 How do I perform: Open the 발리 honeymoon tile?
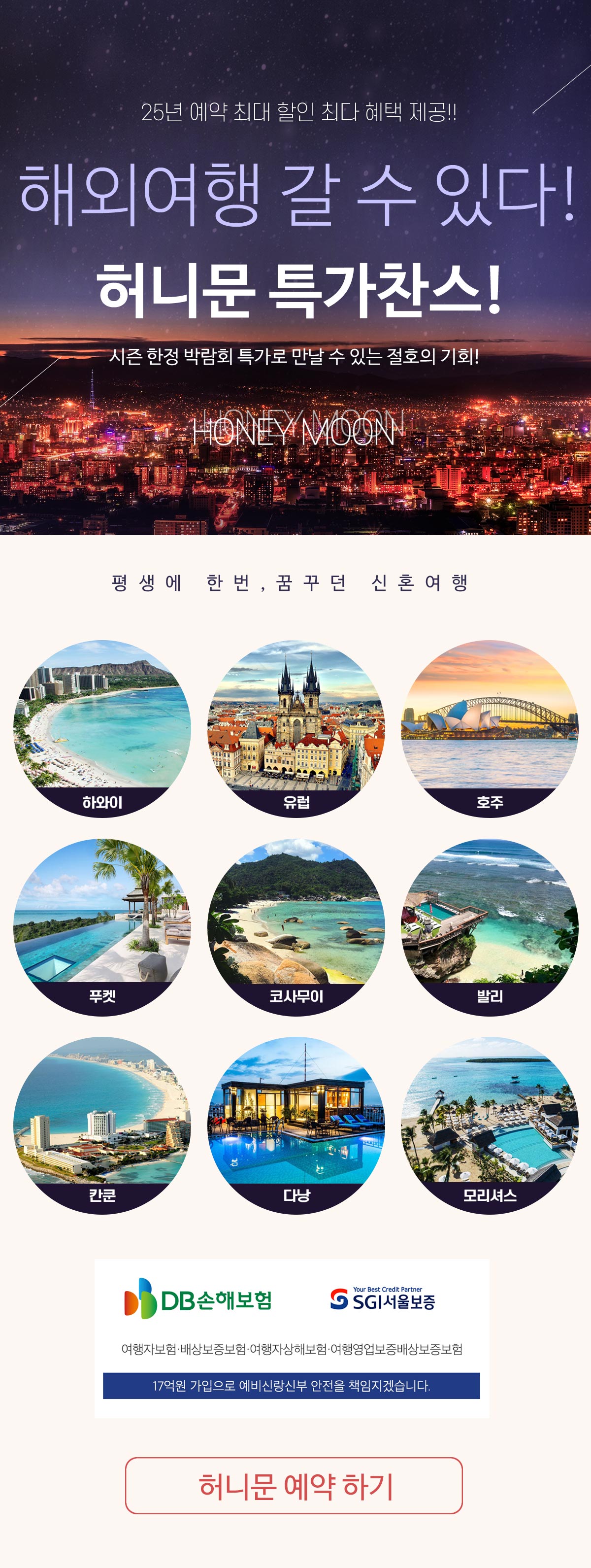pyautogui.click(x=490, y=927)
